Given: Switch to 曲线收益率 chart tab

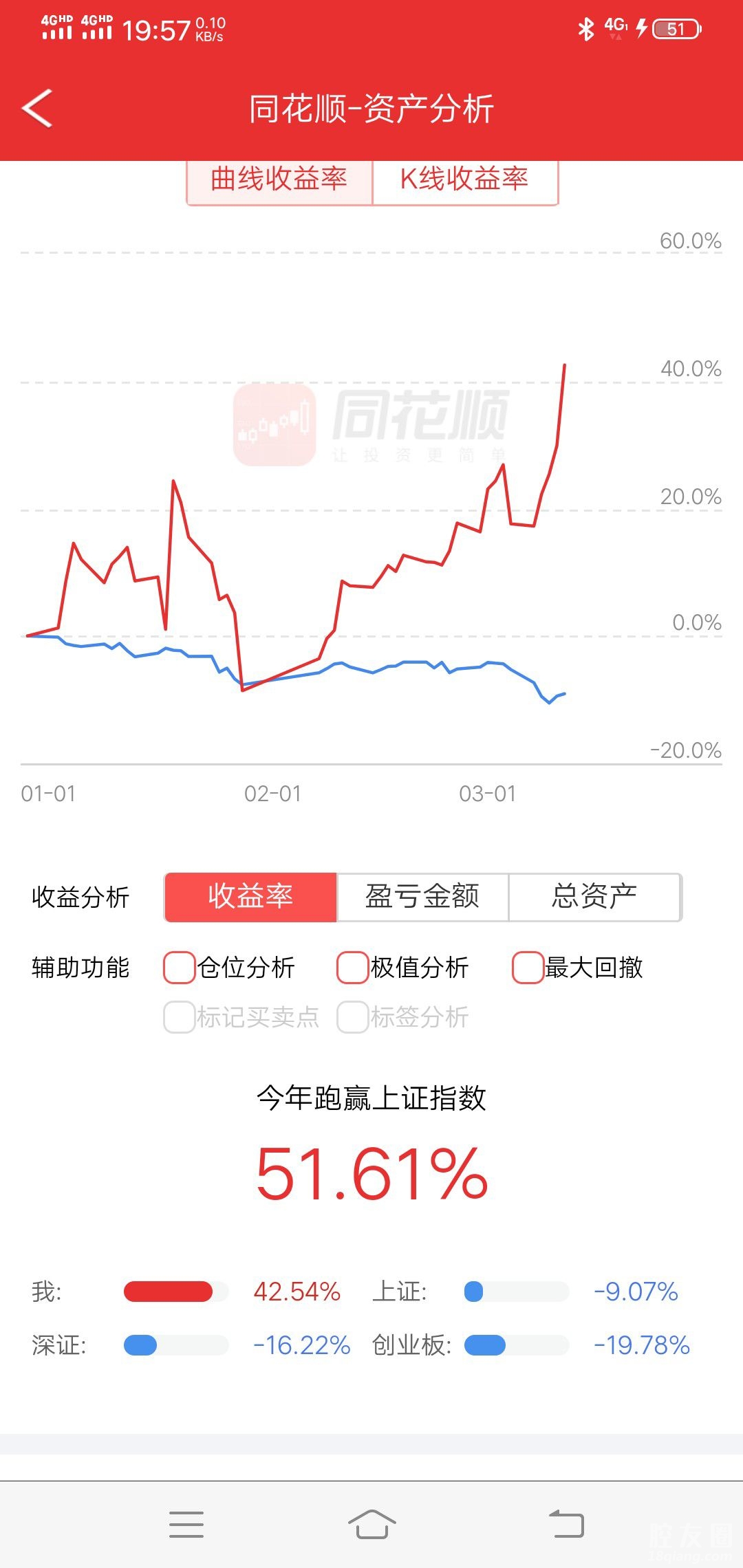Looking at the screenshot, I should [x=279, y=180].
